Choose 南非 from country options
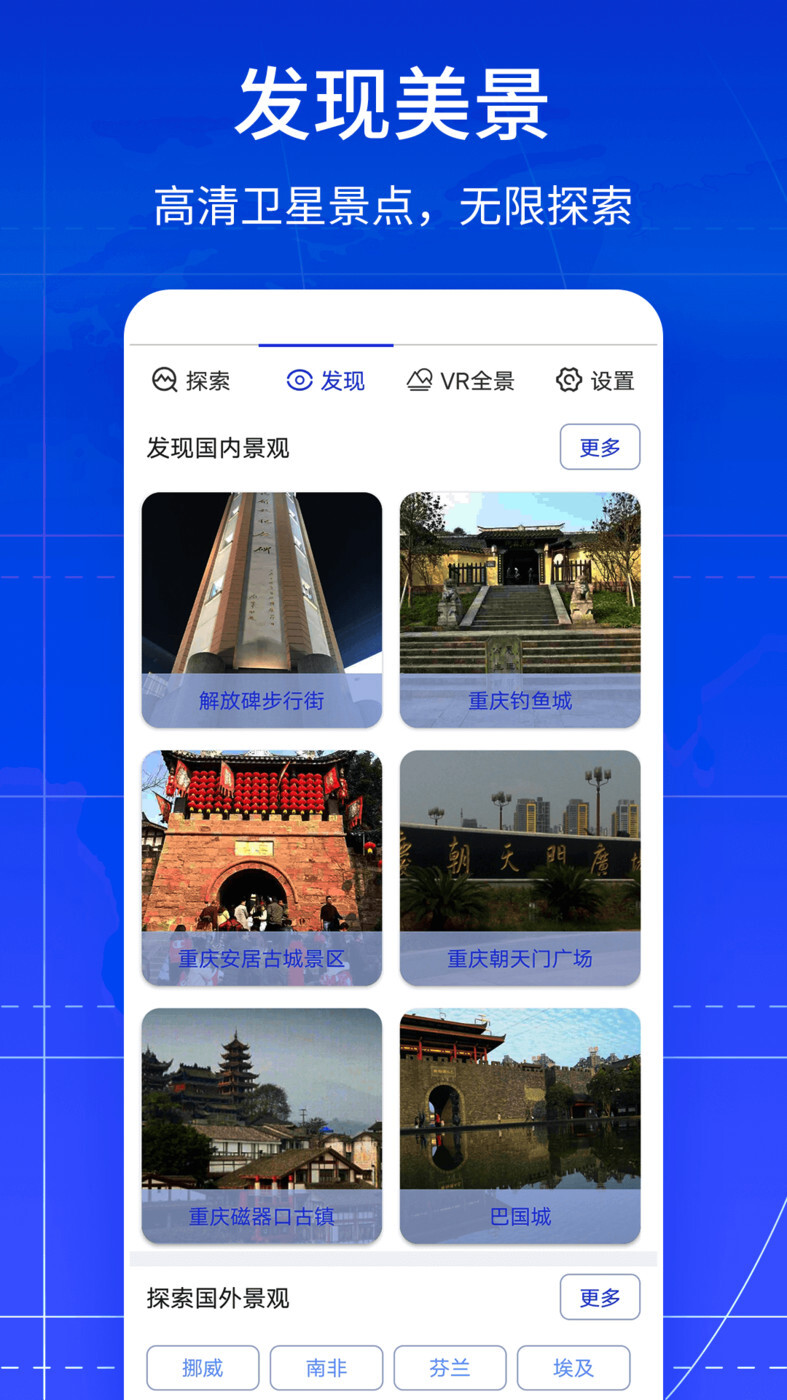 click(x=326, y=1368)
